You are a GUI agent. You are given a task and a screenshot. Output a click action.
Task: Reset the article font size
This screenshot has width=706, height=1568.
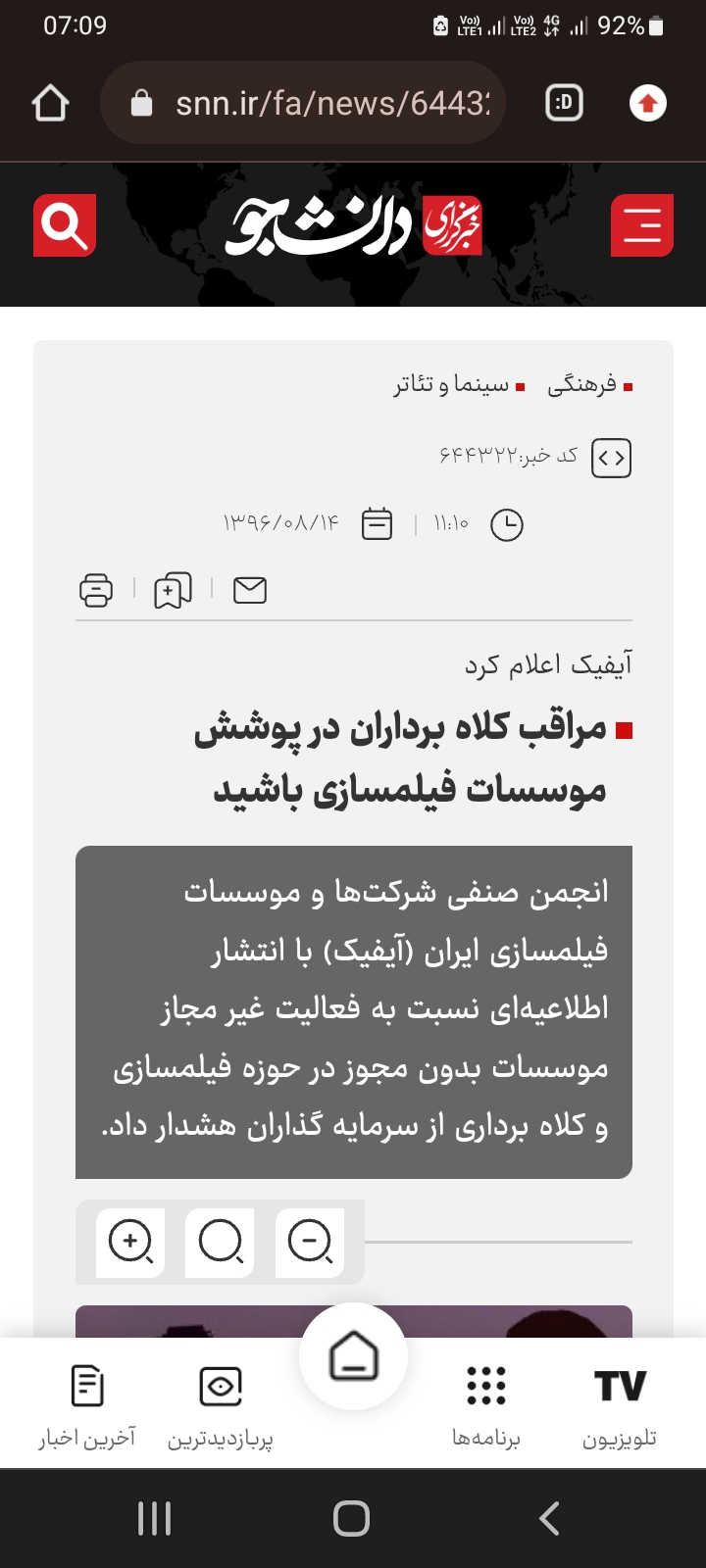tap(220, 1243)
